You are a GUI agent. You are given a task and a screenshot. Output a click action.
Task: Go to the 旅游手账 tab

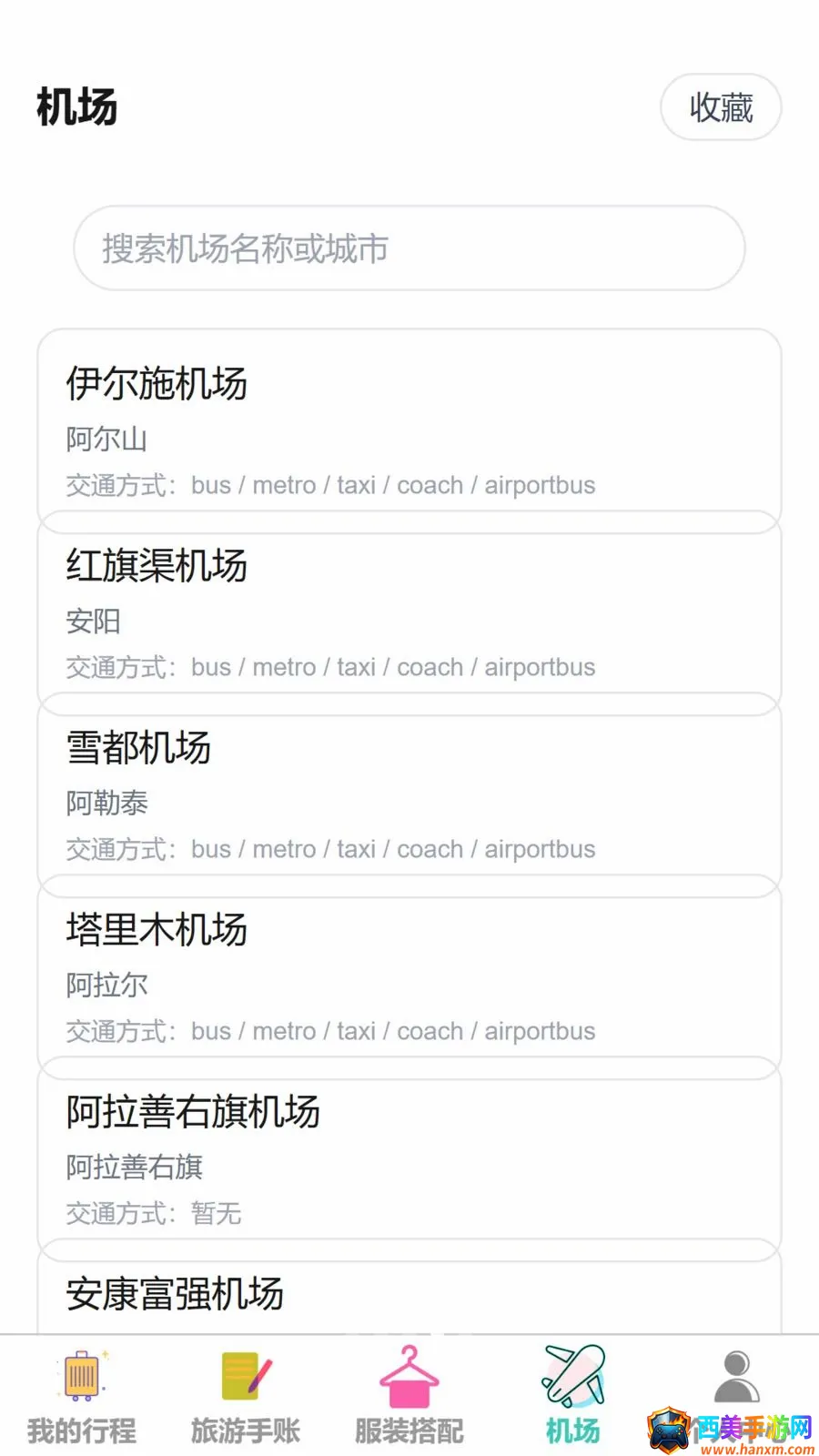click(x=246, y=1396)
